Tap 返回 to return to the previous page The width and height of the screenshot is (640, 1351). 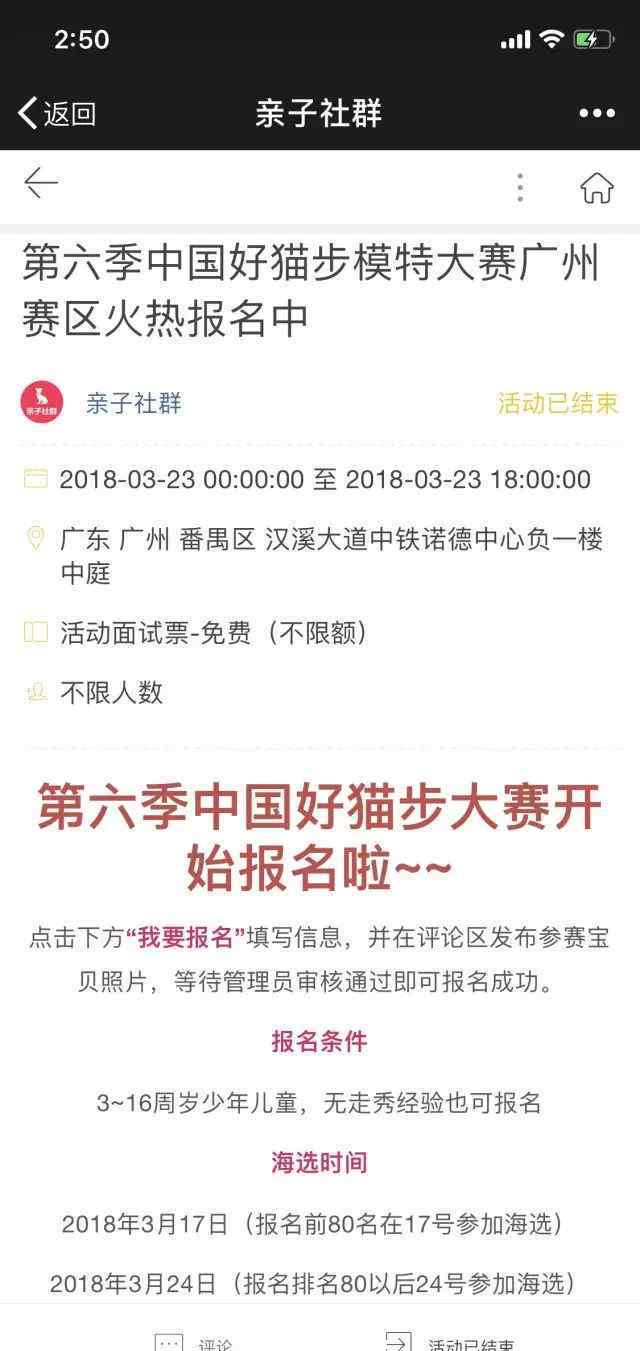[x=57, y=113]
